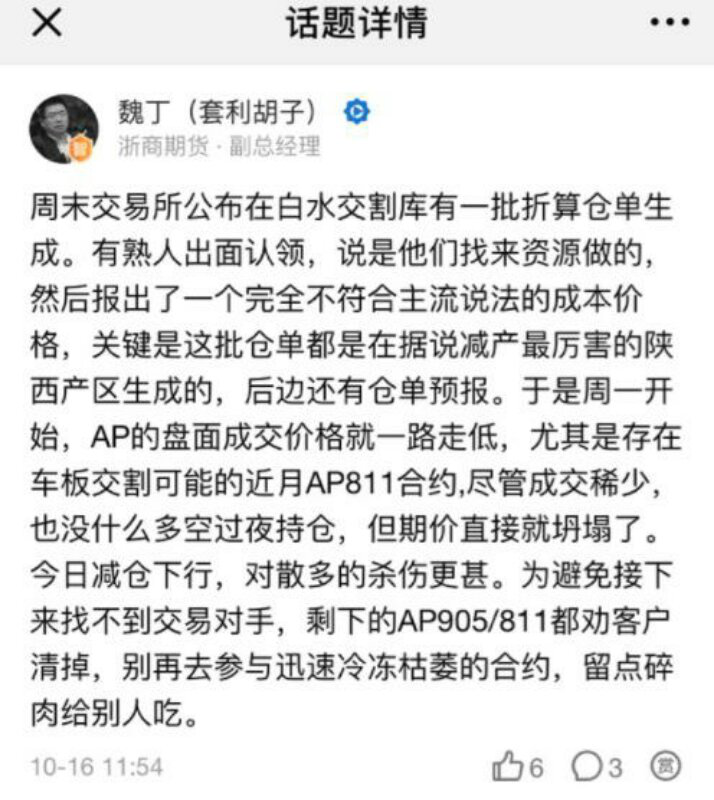Like this post
Screen dimensions: 714x800
pyautogui.click(x=510, y=767)
